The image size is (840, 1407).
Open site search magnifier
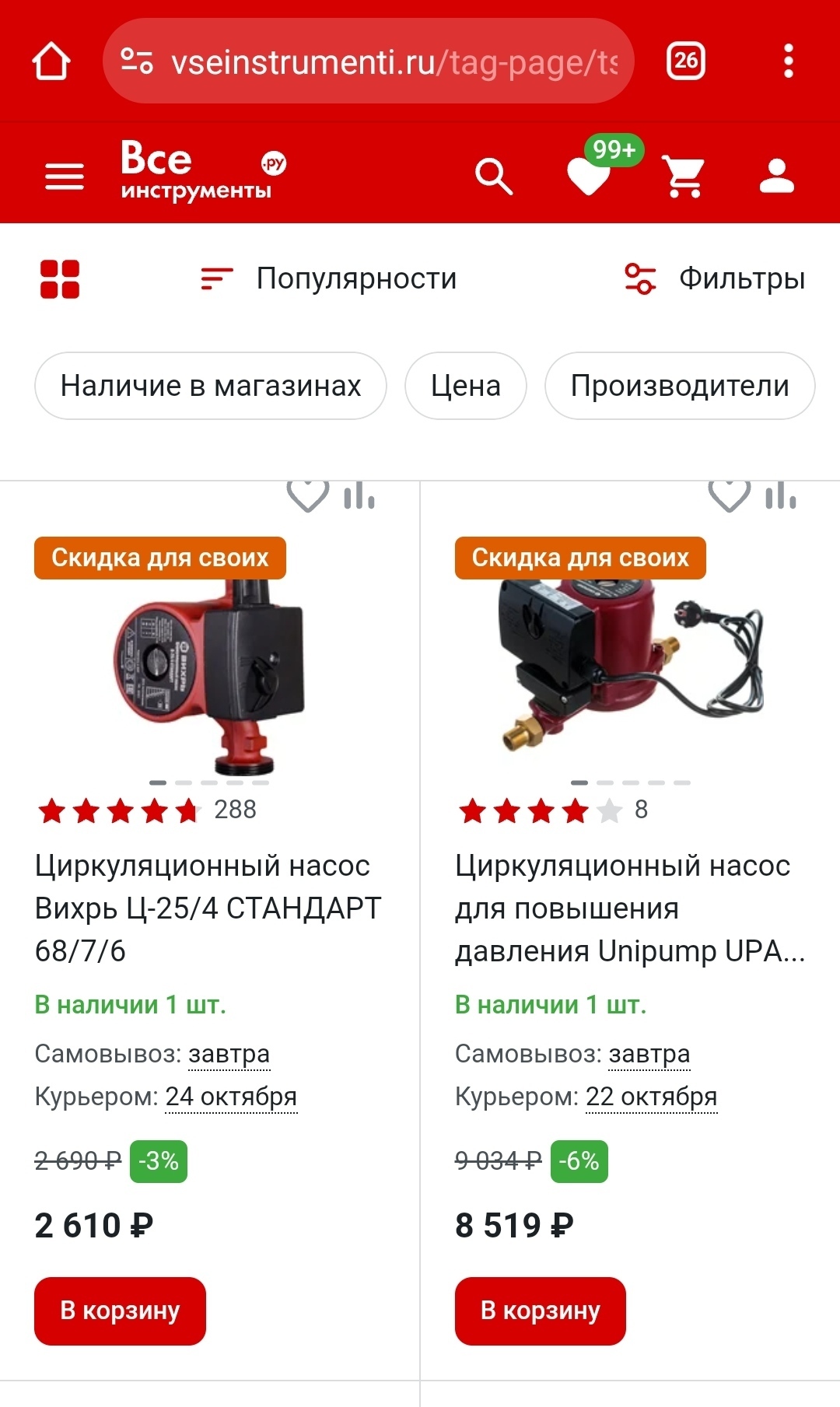(493, 177)
